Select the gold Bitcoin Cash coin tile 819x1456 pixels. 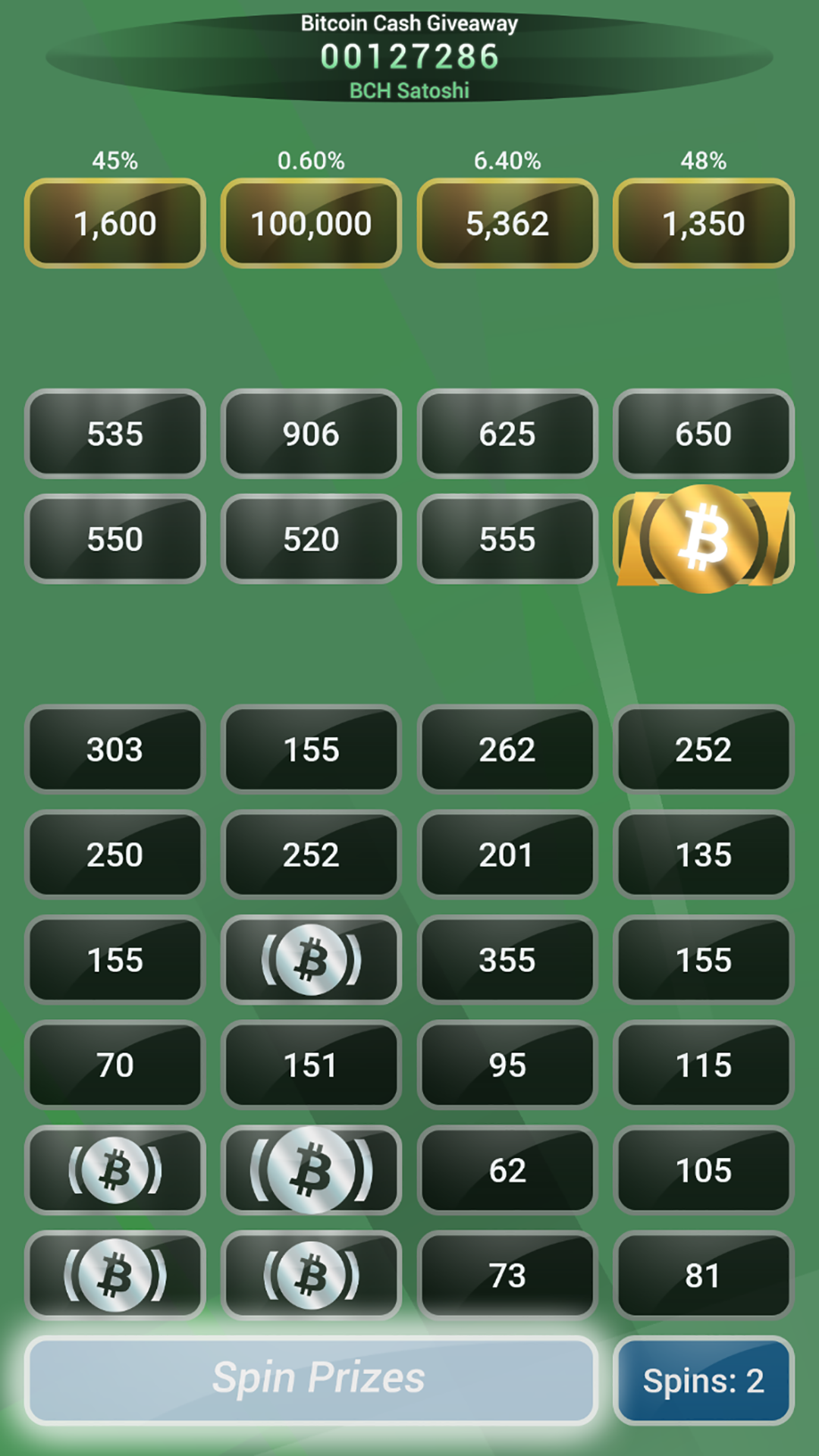pos(703,539)
